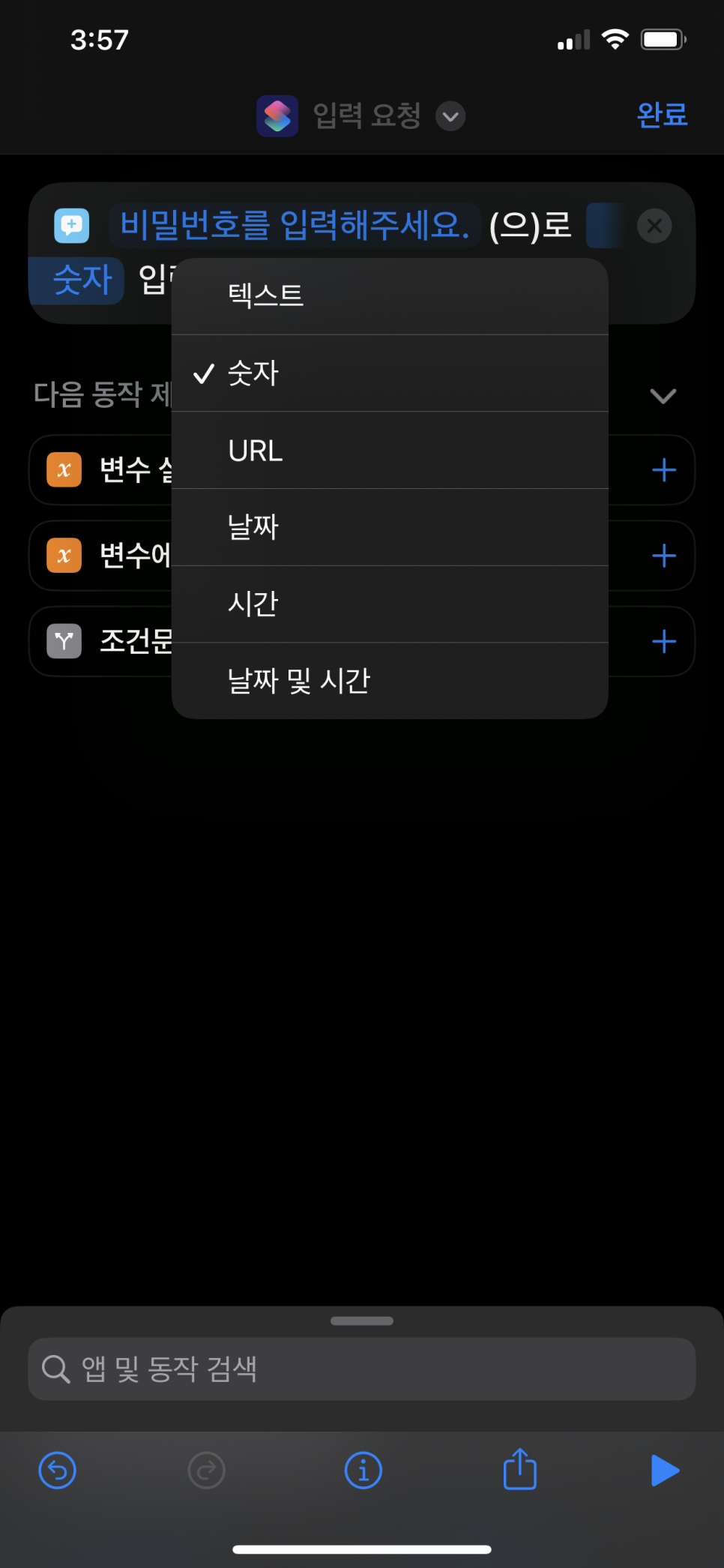Collapse the next action suggestions chevron
724x1568 pixels.
point(663,395)
